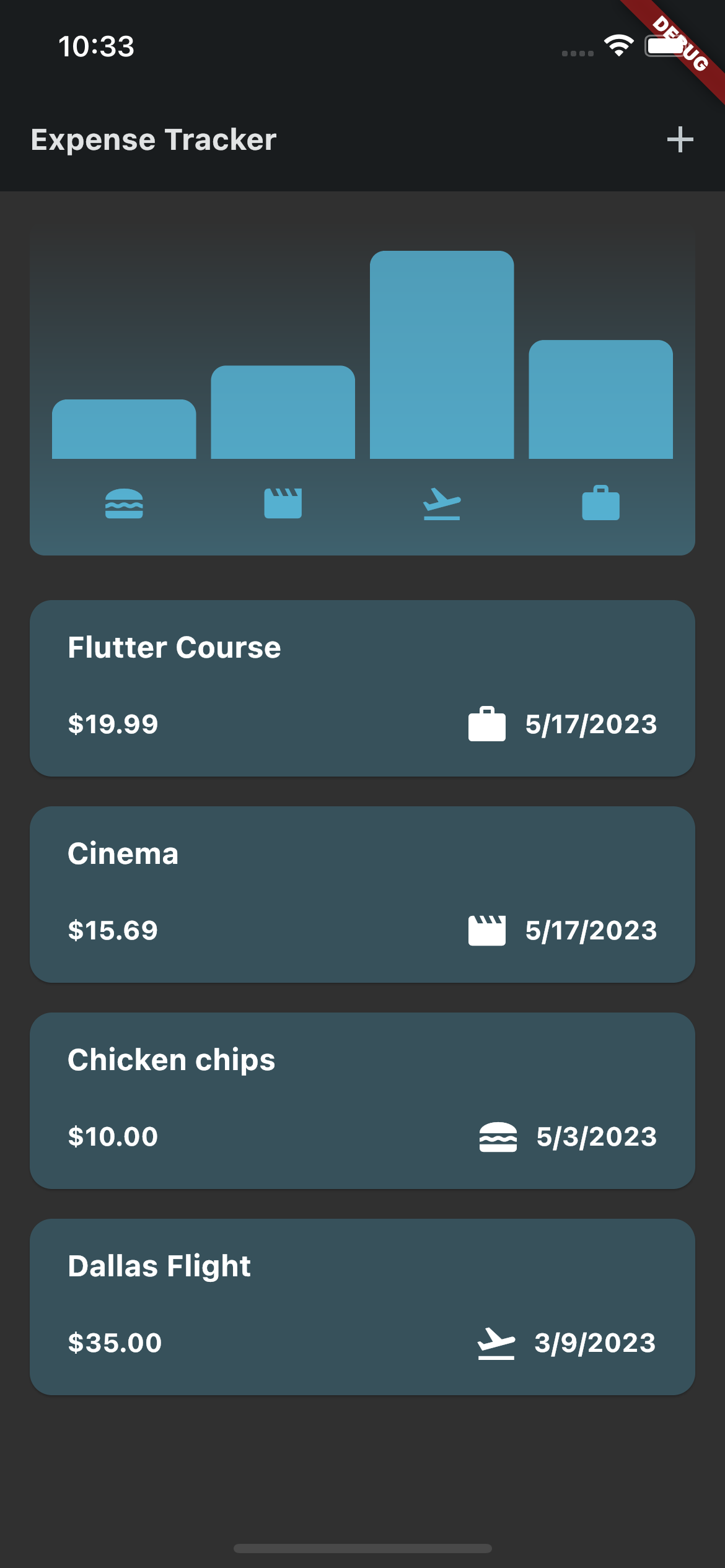Click the 5/17/2023 date on the Cinema card
The width and height of the screenshot is (725, 1568).
coord(591,930)
